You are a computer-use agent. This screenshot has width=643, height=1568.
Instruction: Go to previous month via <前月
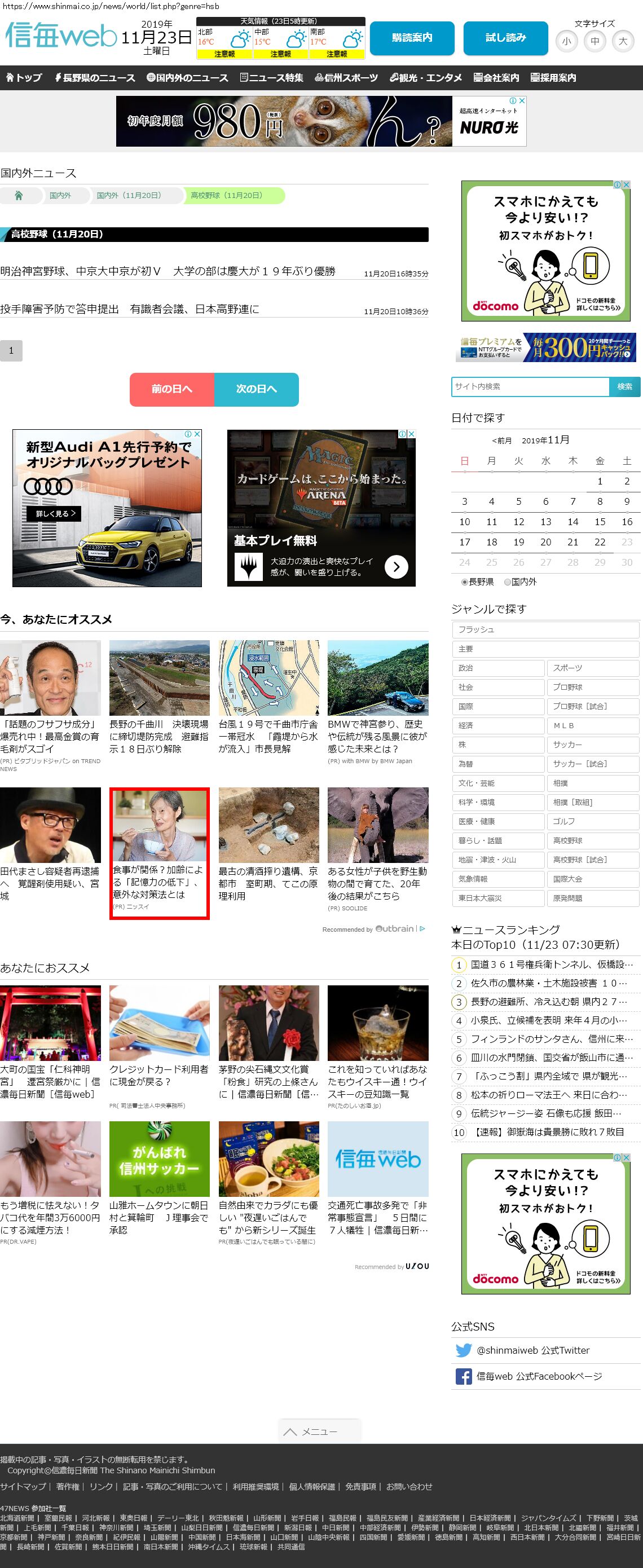point(502,441)
